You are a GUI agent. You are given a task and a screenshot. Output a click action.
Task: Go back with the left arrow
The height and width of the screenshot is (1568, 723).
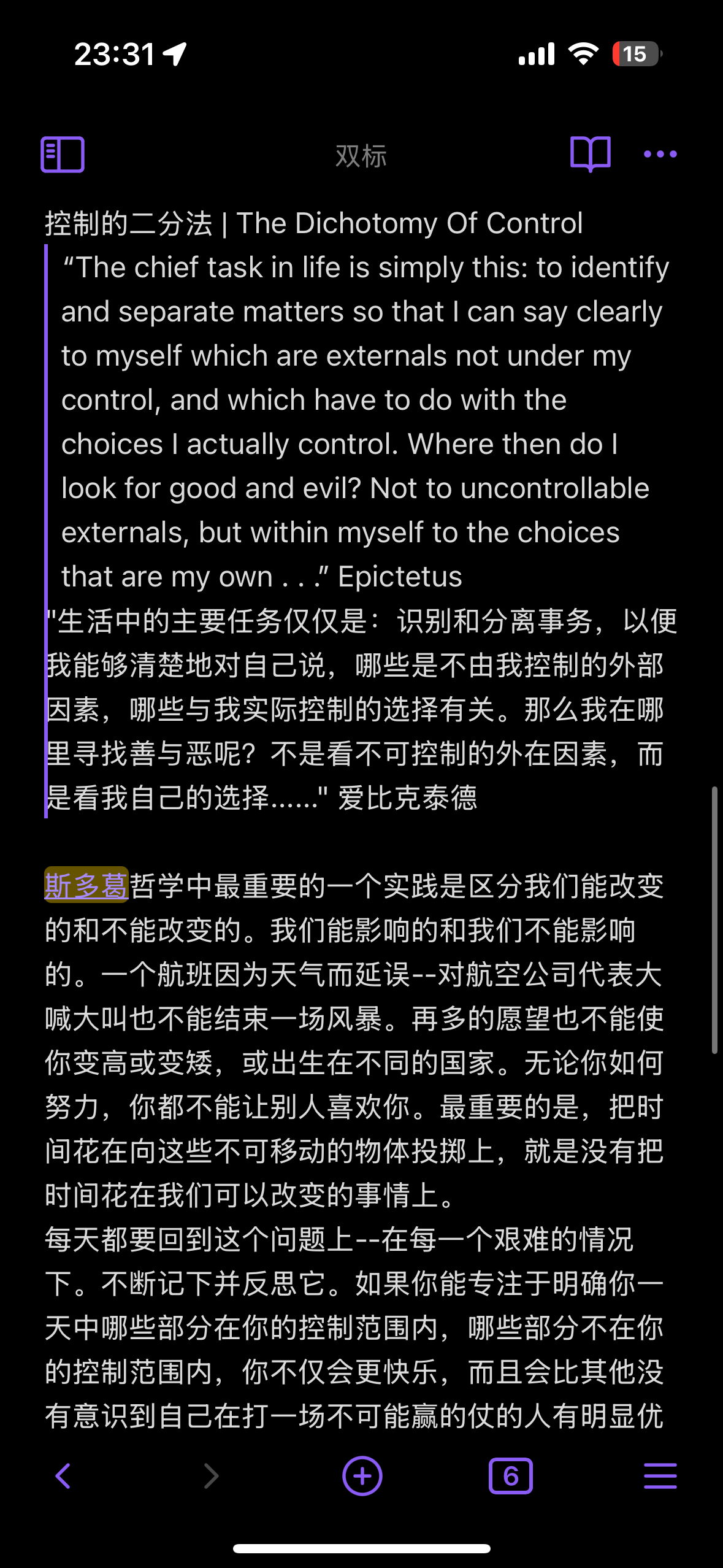63,1476
